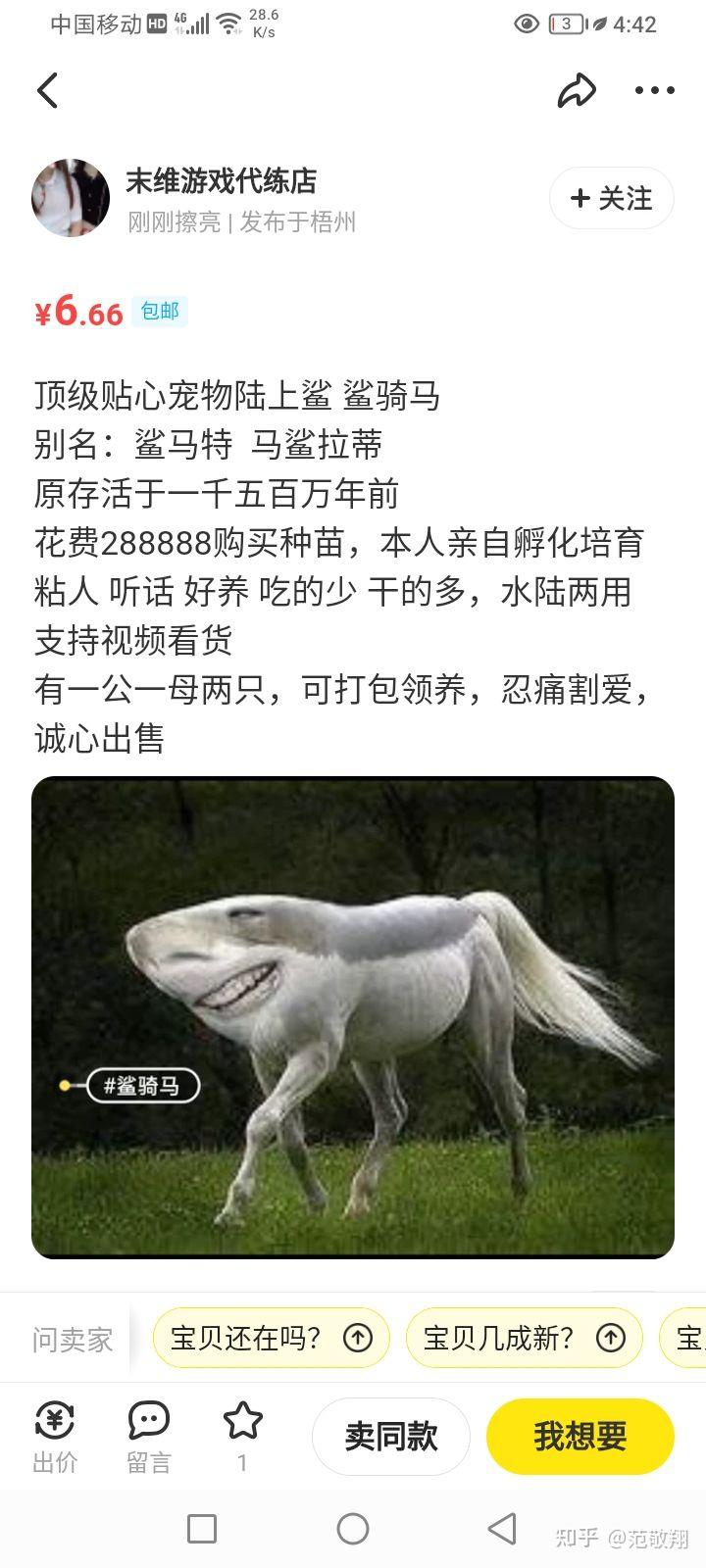Tap the #鲨骑马 tag on photo
The height and width of the screenshot is (1568, 706).
coord(143,1086)
